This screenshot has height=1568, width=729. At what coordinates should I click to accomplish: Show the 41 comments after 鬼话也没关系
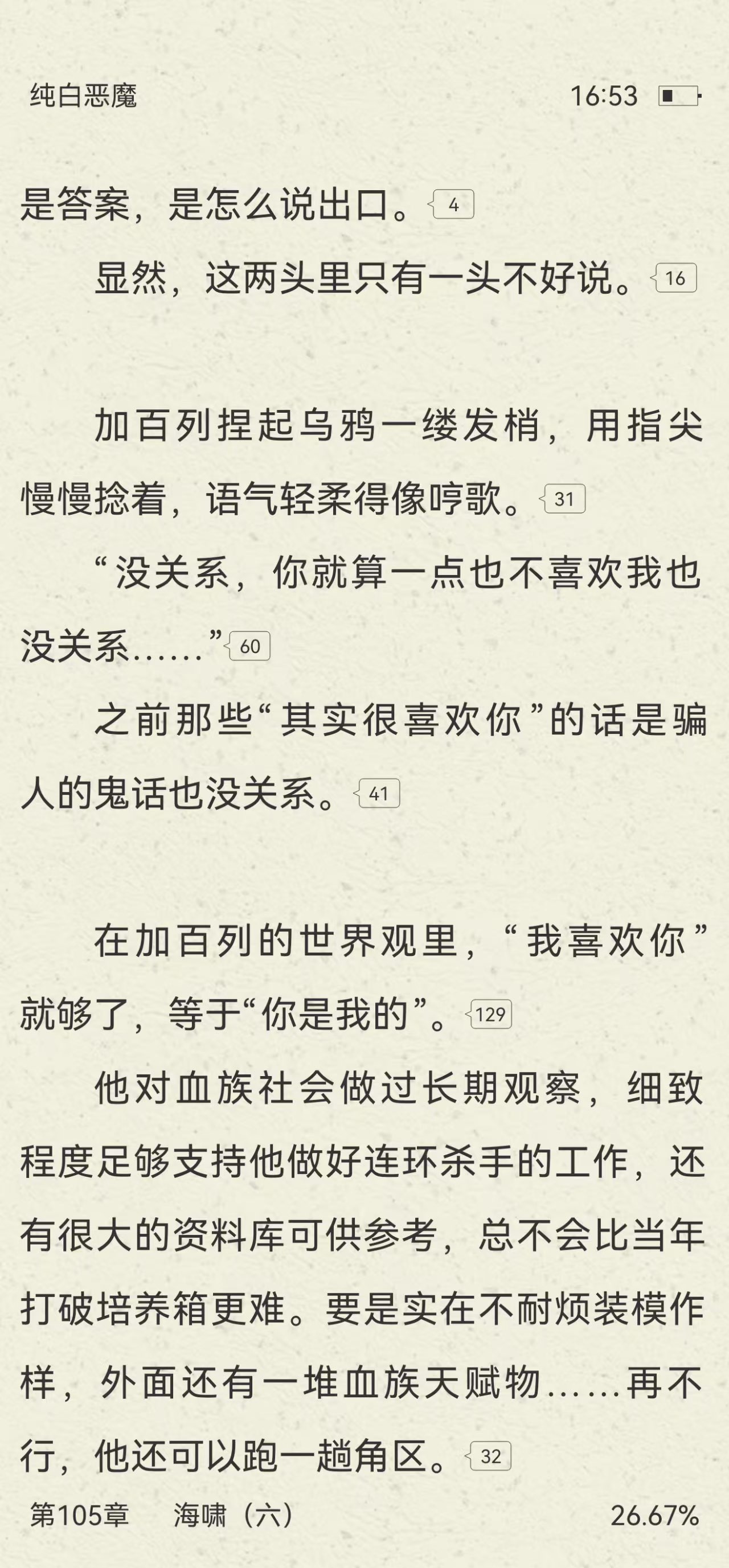tap(378, 794)
